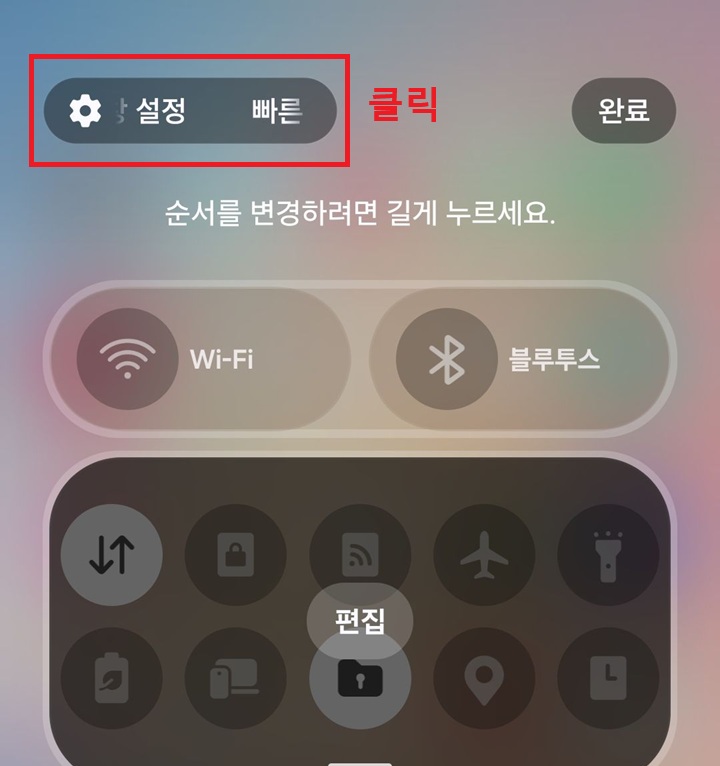This screenshot has width=720, height=766.
Task: Open the locked folder icon
Action: pos(360,678)
